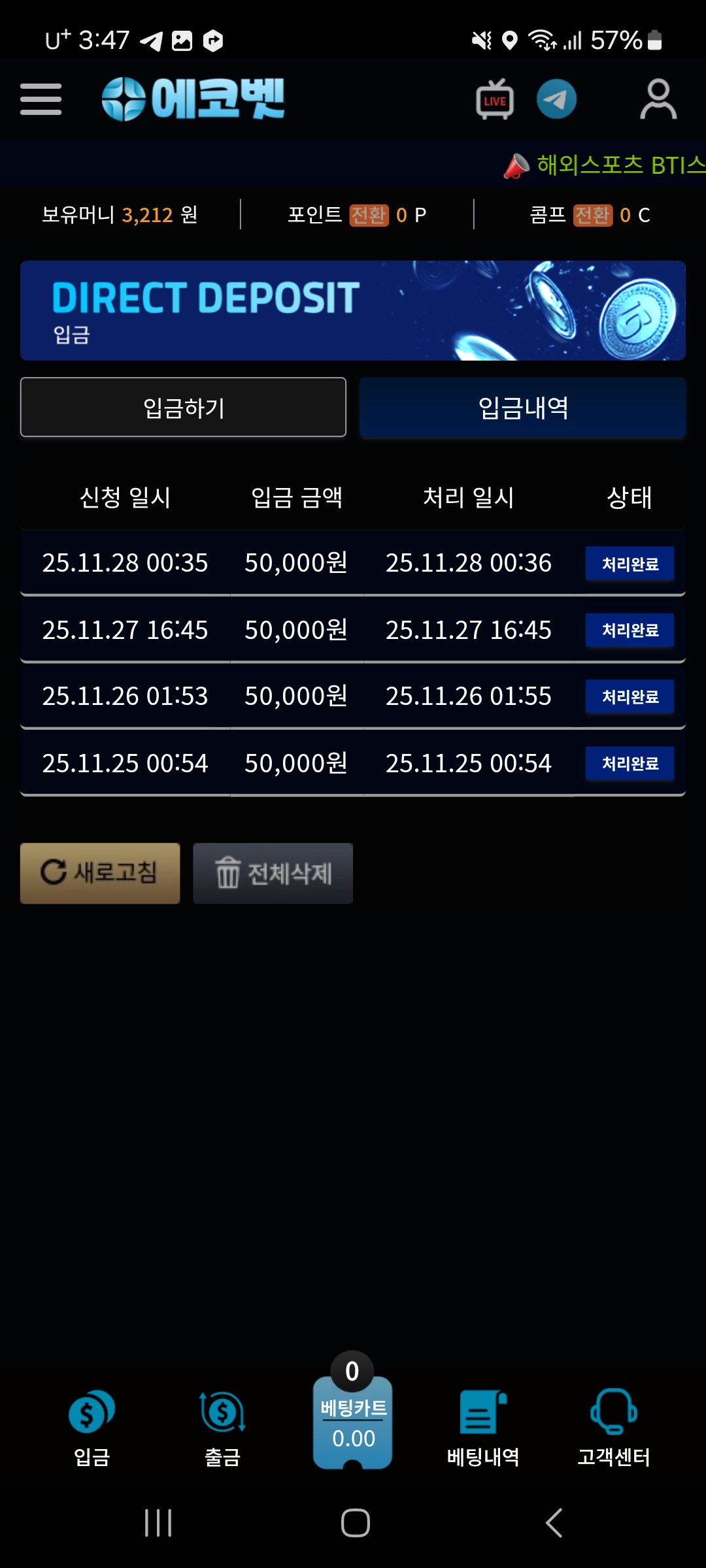Open the 해외스포츠 BTI announcement link

click(x=608, y=165)
